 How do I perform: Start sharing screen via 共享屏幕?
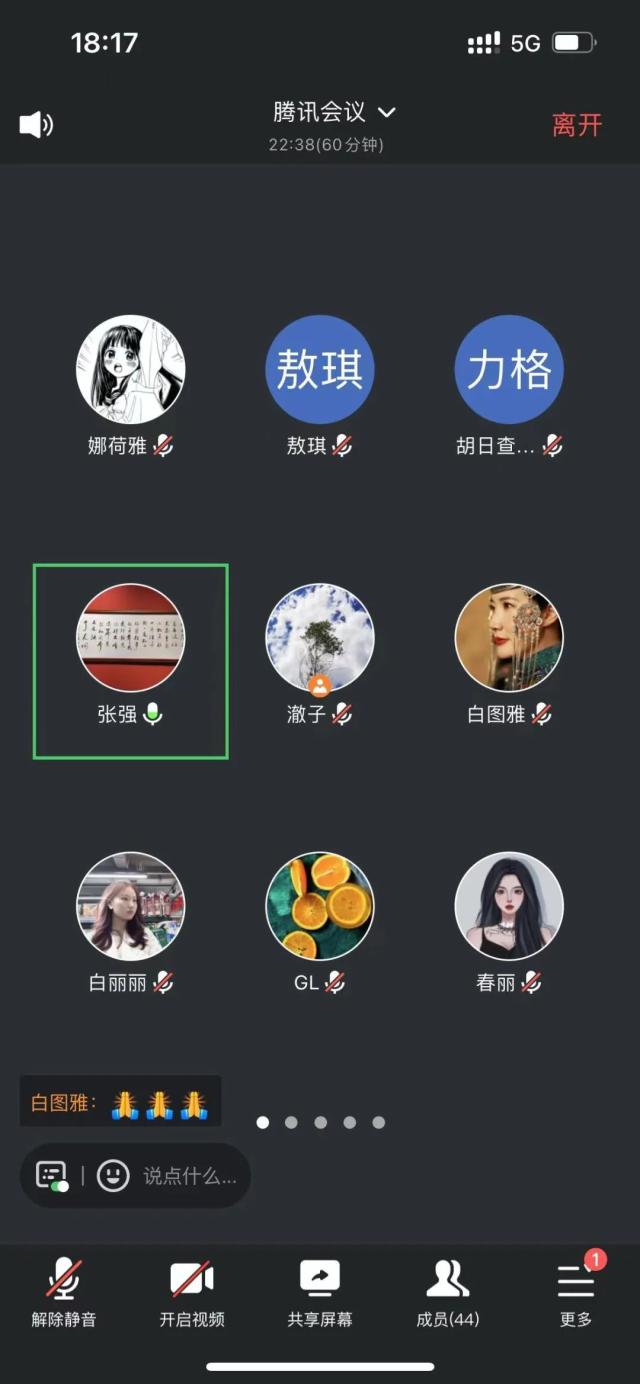point(320,1292)
